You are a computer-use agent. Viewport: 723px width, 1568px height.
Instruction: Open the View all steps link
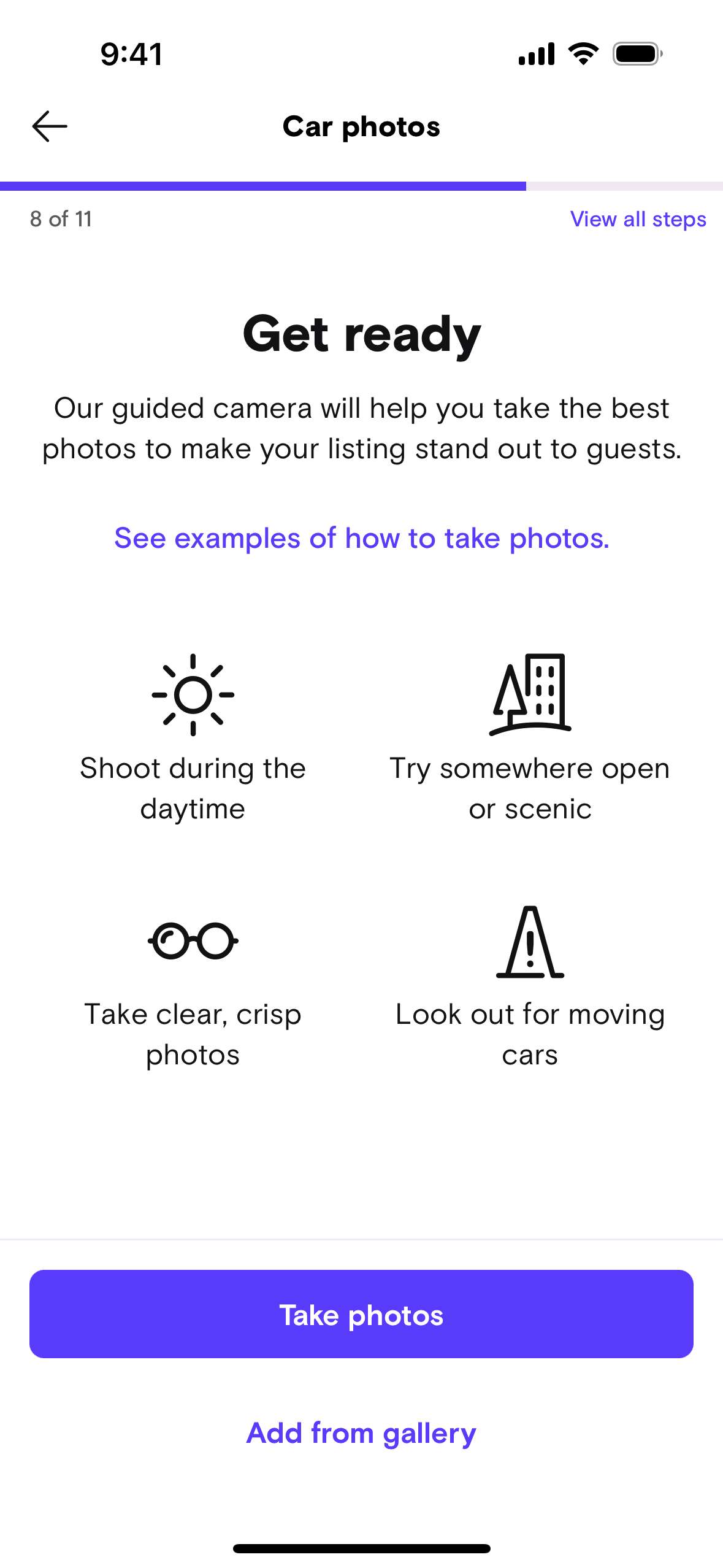coord(638,219)
